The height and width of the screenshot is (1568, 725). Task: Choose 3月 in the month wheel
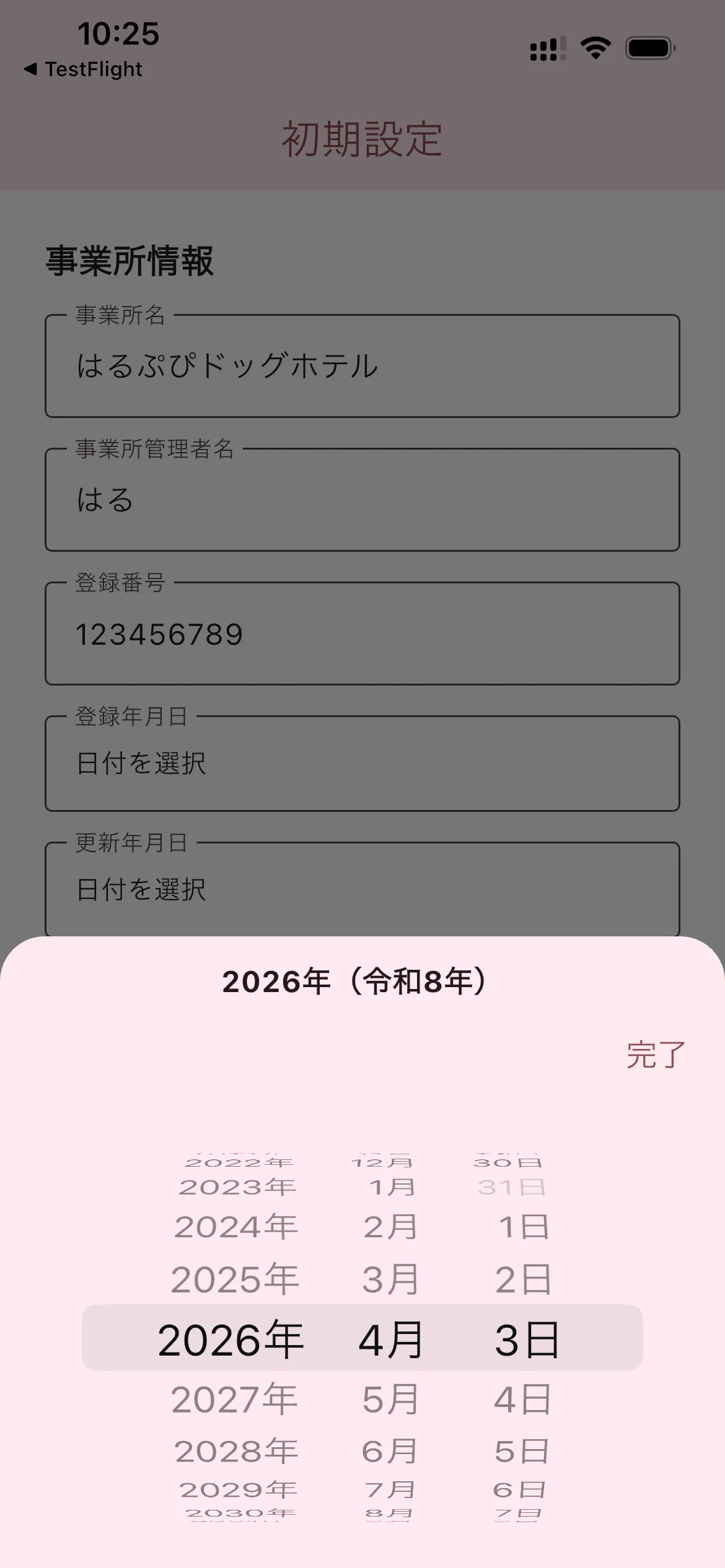[390, 1279]
